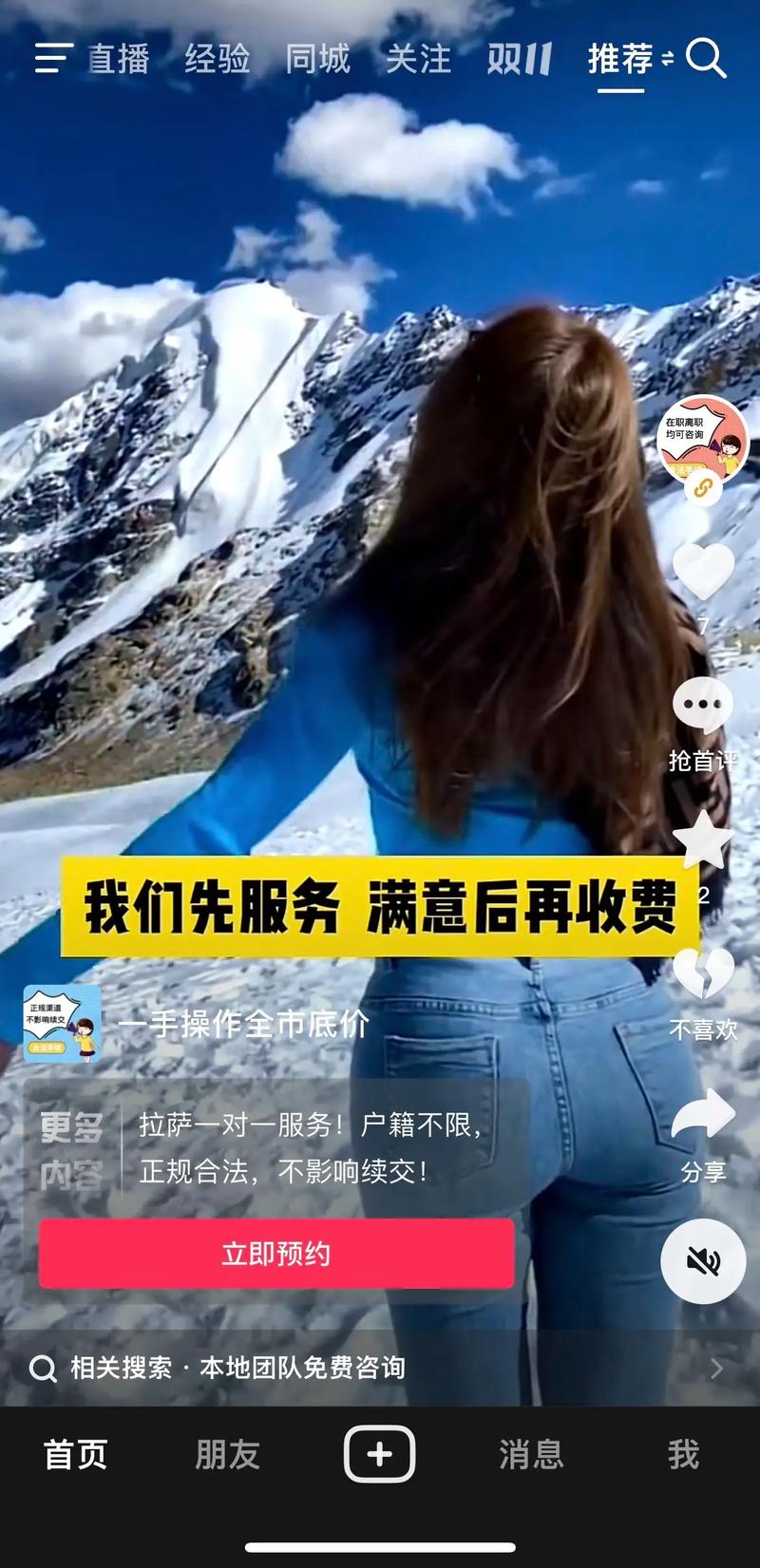Open search with the magnifier icon
This screenshot has height=1568, width=760.
pos(708,60)
